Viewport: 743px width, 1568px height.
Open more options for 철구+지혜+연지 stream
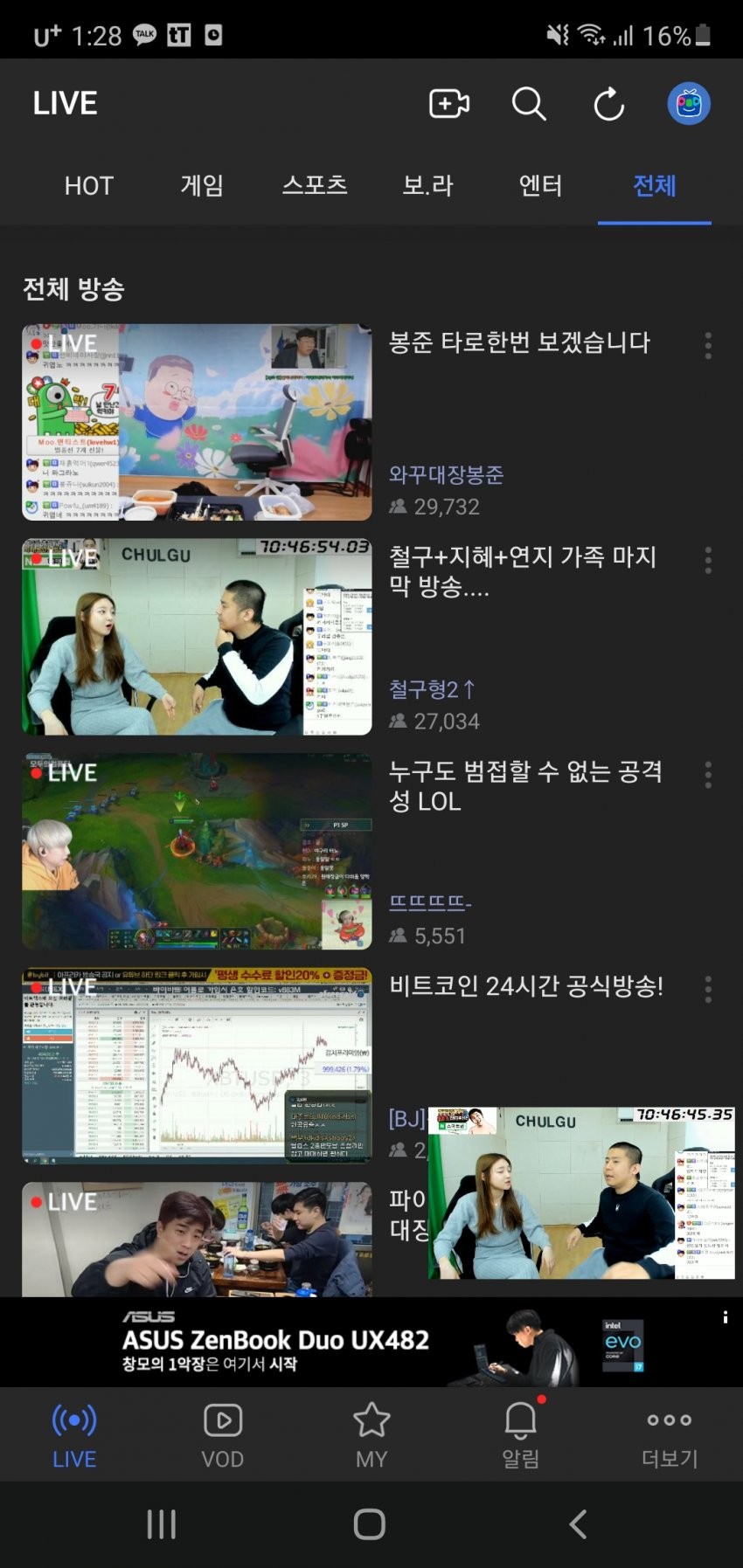(x=708, y=560)
